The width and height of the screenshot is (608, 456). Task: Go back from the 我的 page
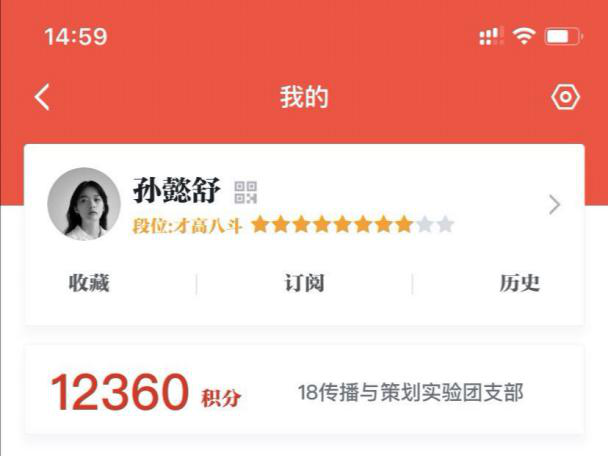pos(42,97)
